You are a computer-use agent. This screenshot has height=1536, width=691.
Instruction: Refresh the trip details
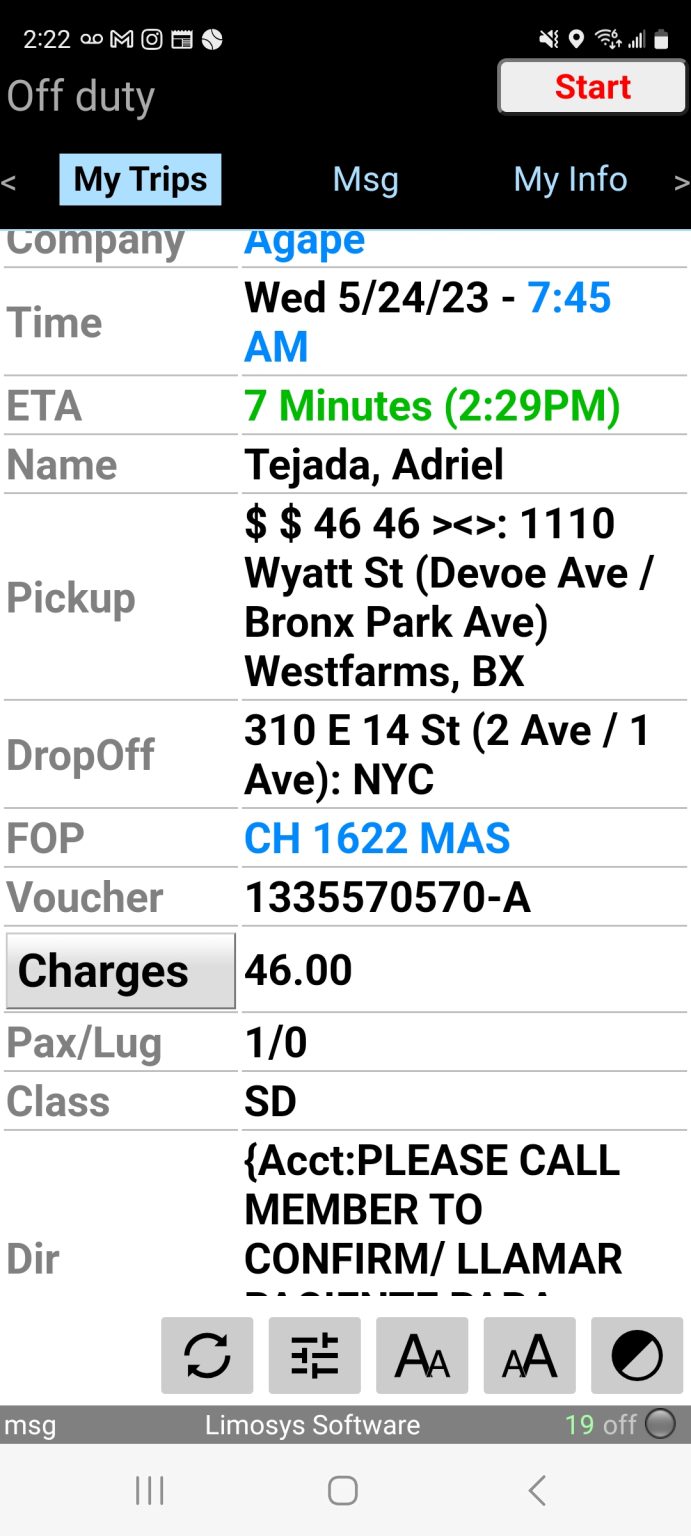click(x=207, y=1356)
